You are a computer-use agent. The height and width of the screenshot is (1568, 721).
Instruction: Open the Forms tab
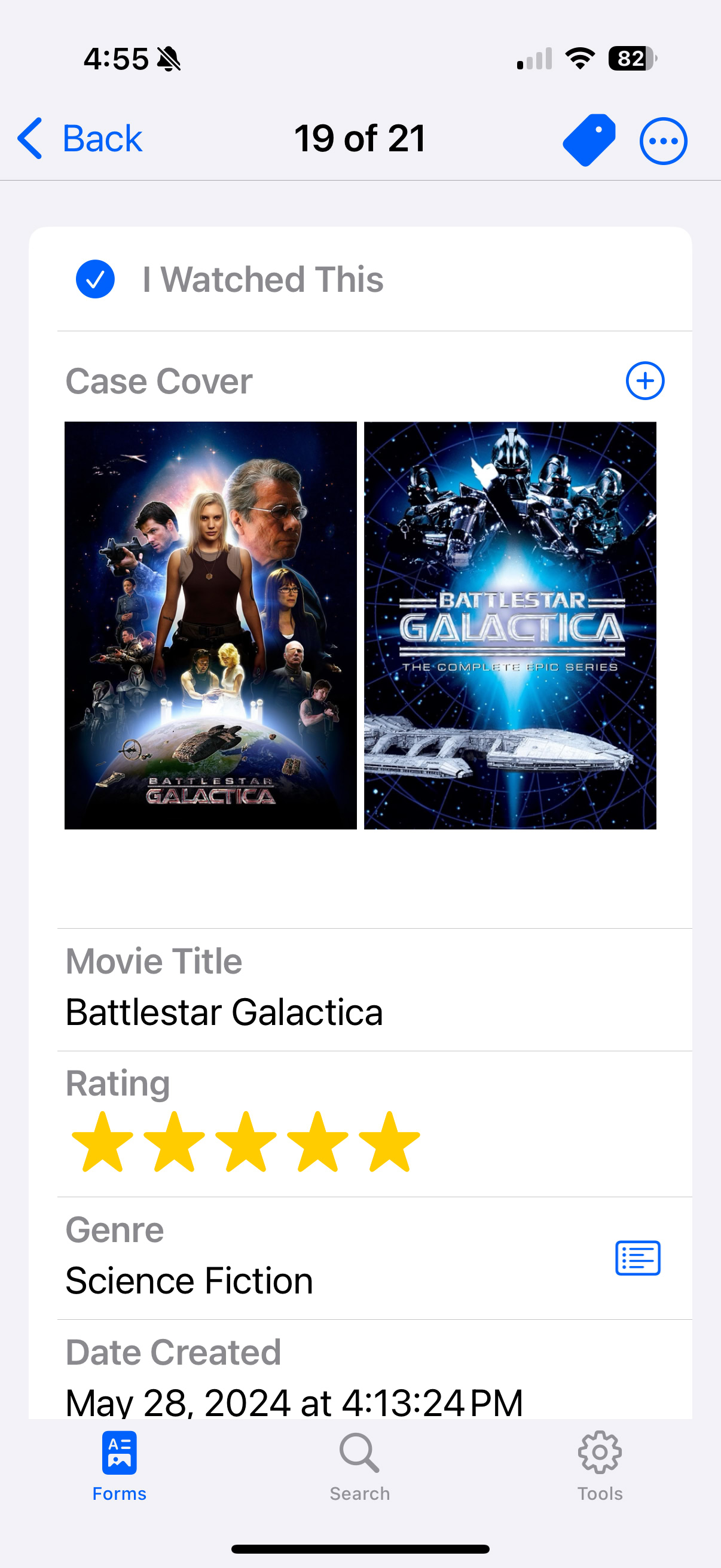(119, 1466)
